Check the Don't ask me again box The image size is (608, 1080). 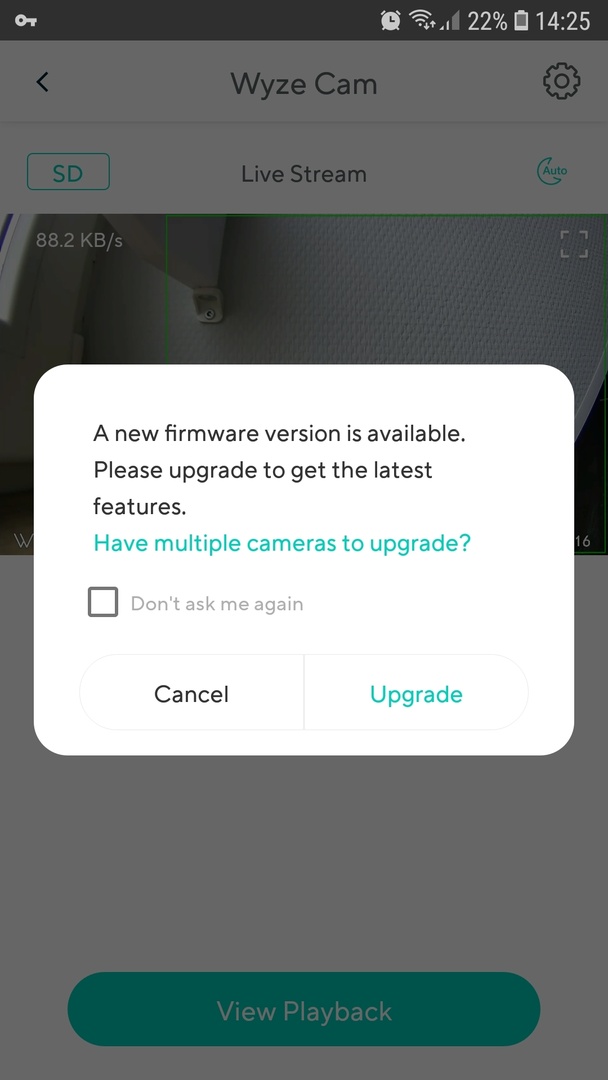(x=103, y=602)
